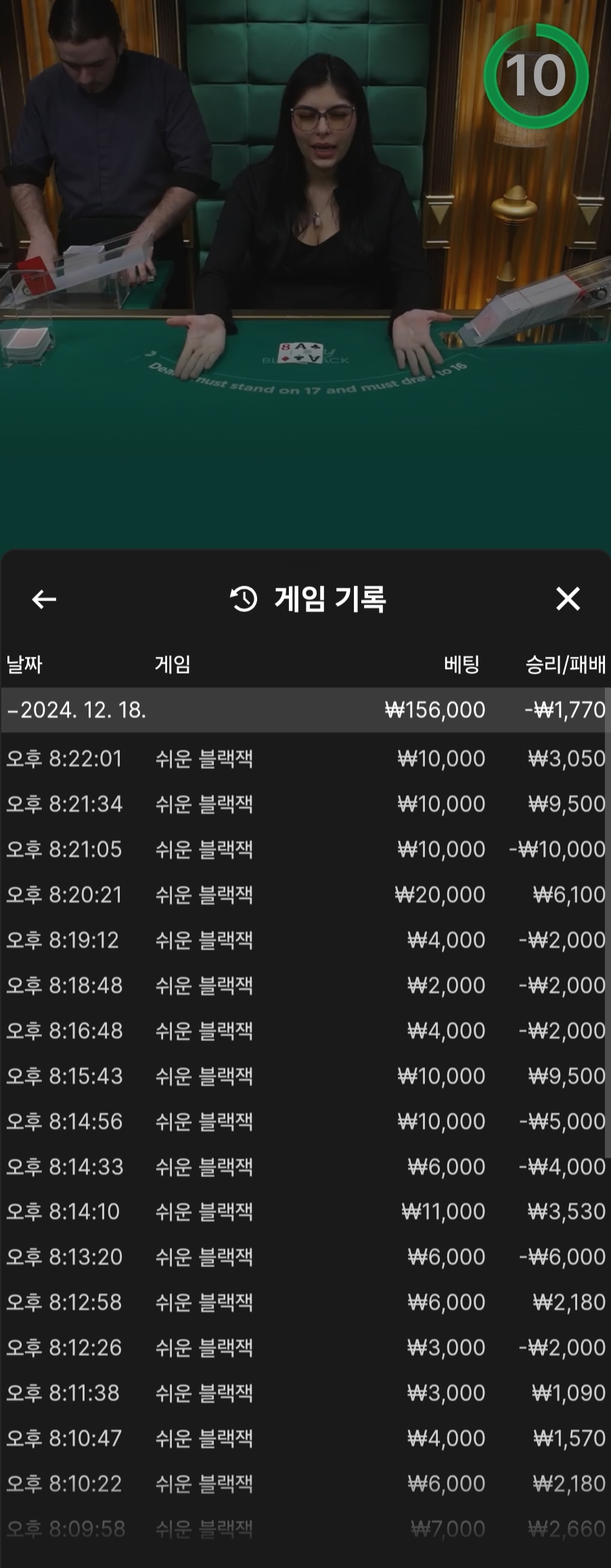
Task: Open the 오후 8:21:34 game record
Action: [x=304, y=804]
